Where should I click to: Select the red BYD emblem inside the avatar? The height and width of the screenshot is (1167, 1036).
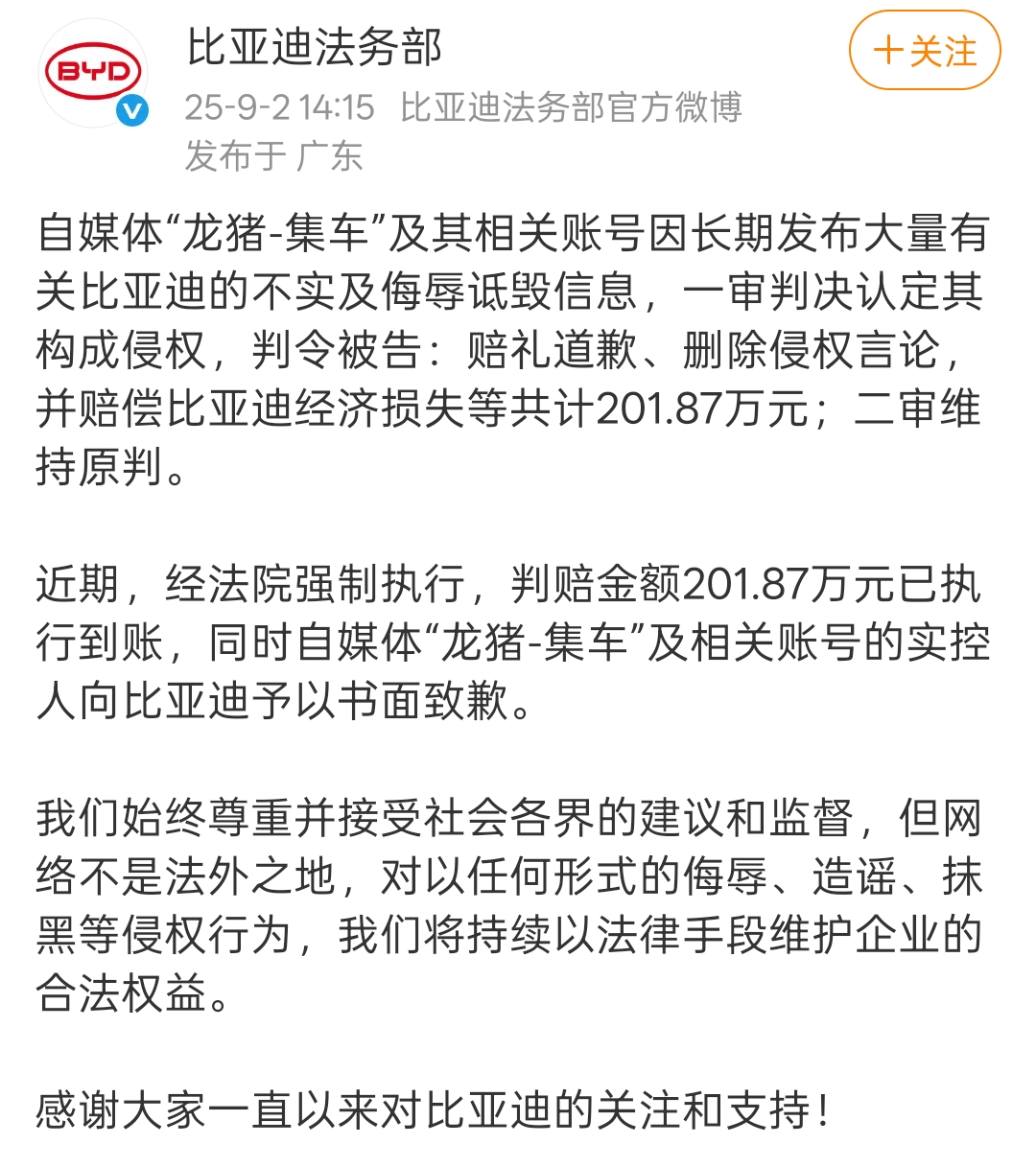(92, 67)
